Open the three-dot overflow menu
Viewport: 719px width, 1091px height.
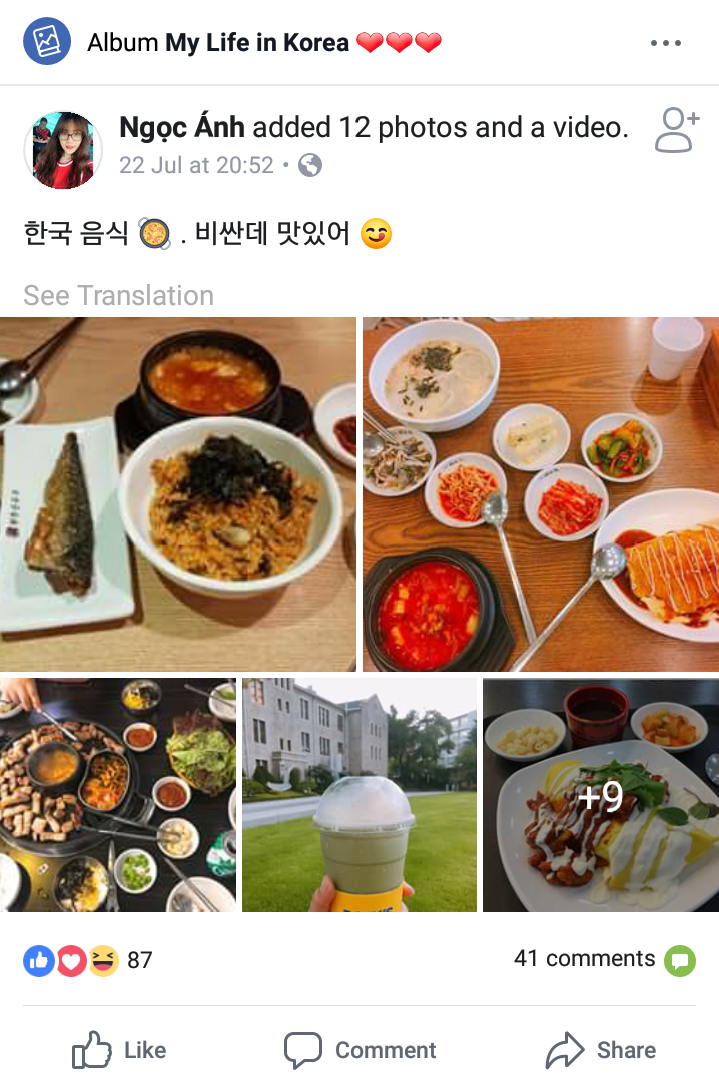pyautogui.click(x=665, y=43)
